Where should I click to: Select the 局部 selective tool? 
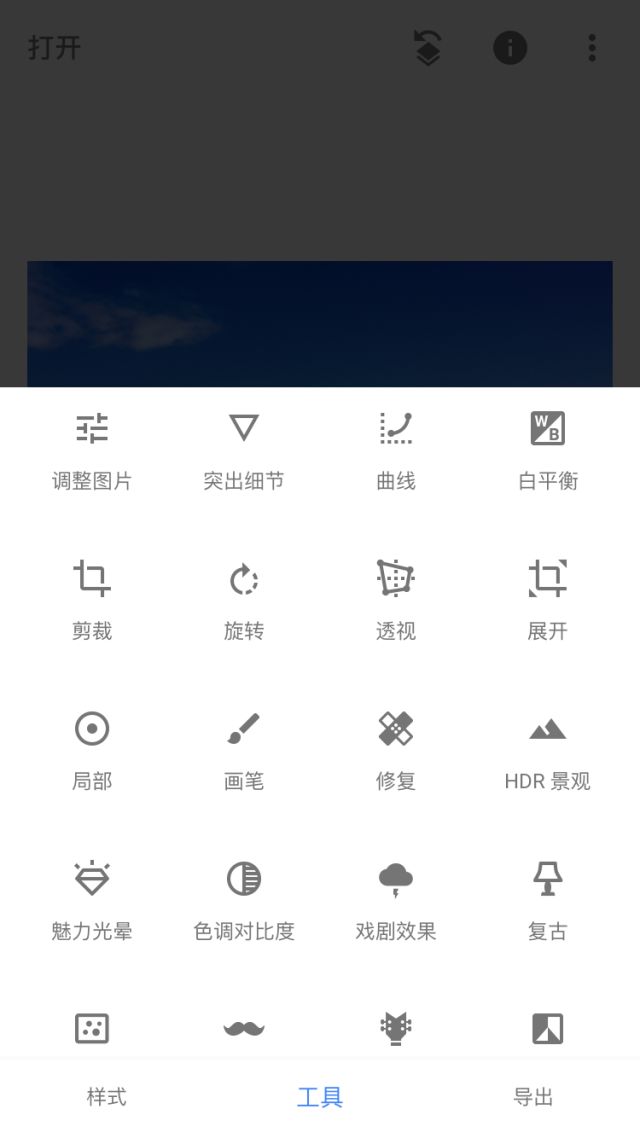pos(92,750)
